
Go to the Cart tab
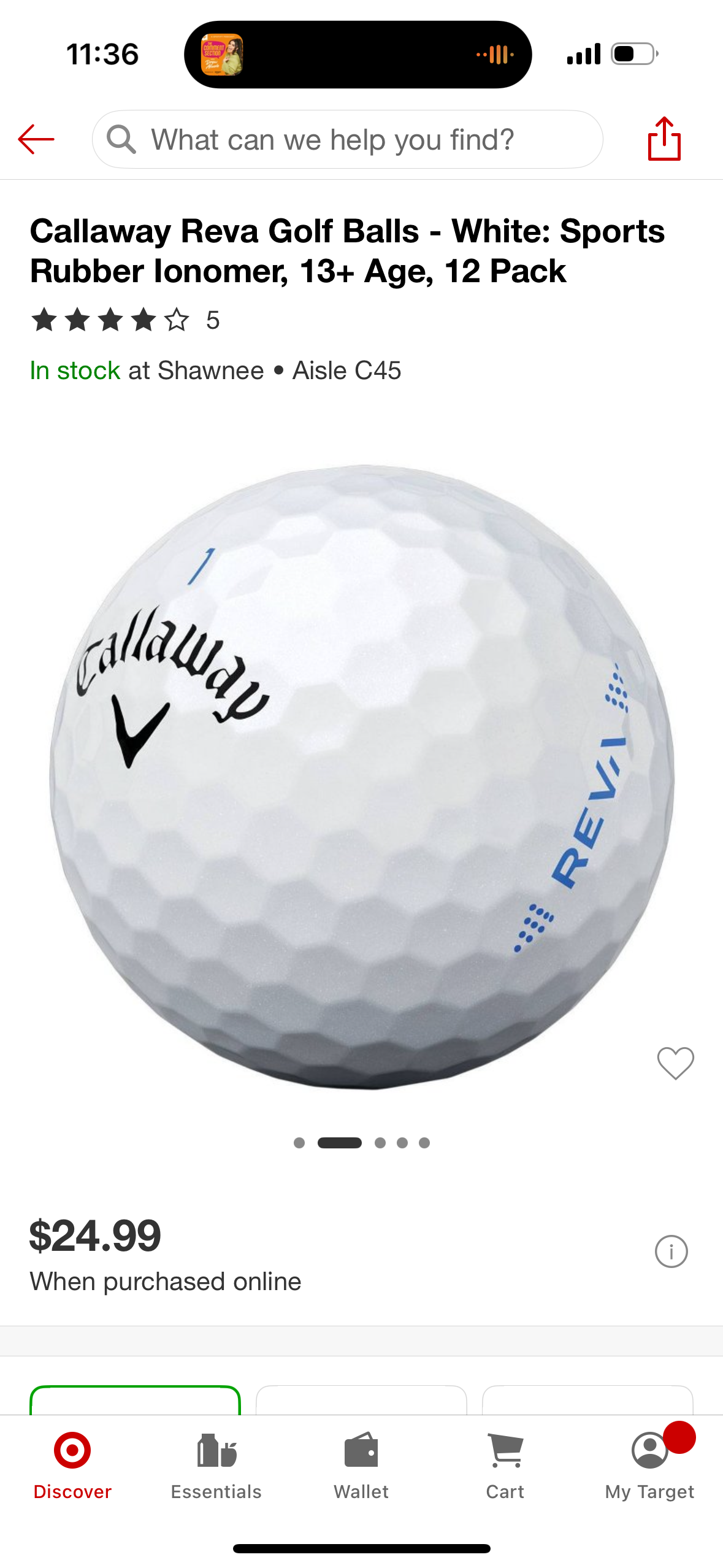(x=505, y=1467)
